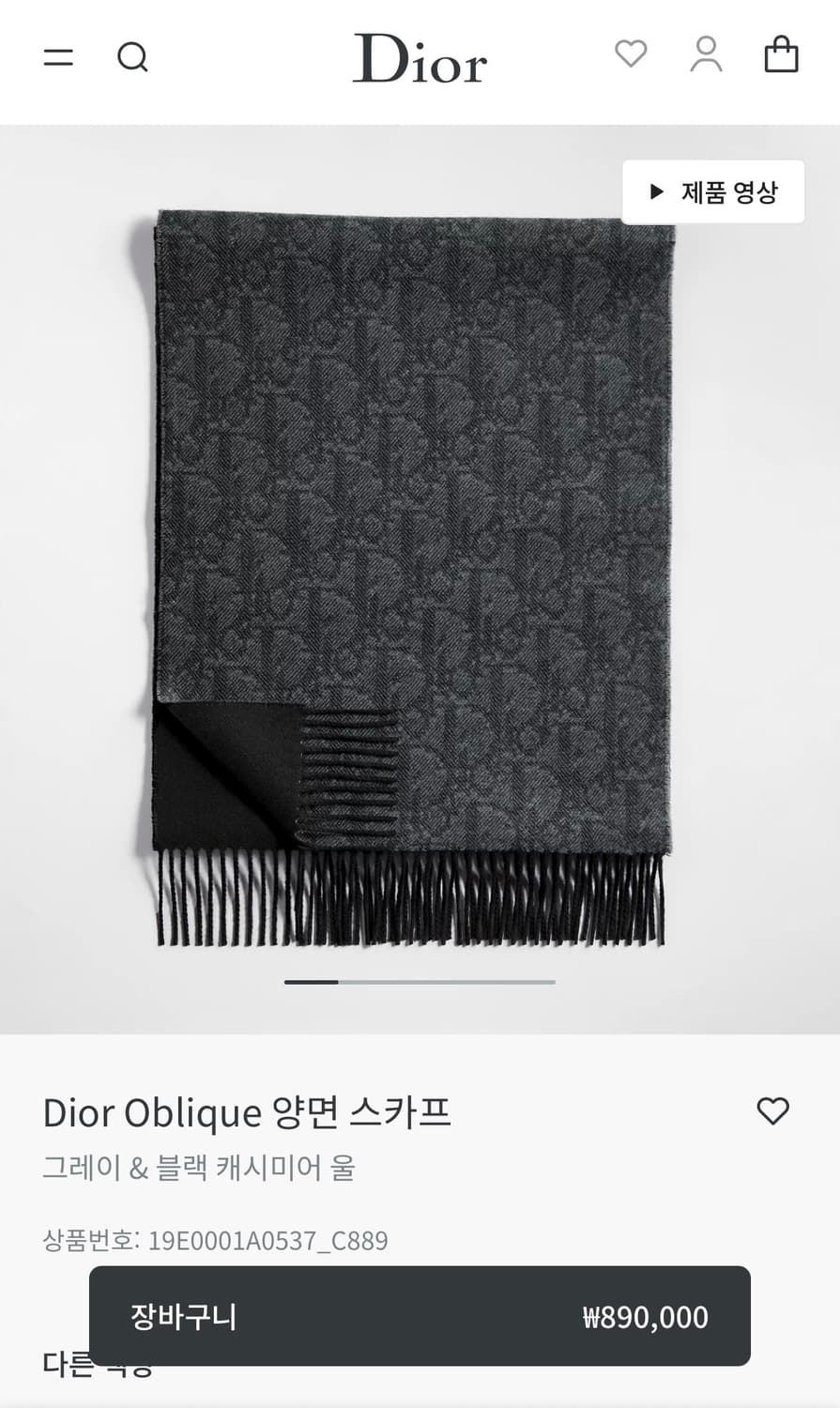Tap the search magnifier icon

[133, 56]
